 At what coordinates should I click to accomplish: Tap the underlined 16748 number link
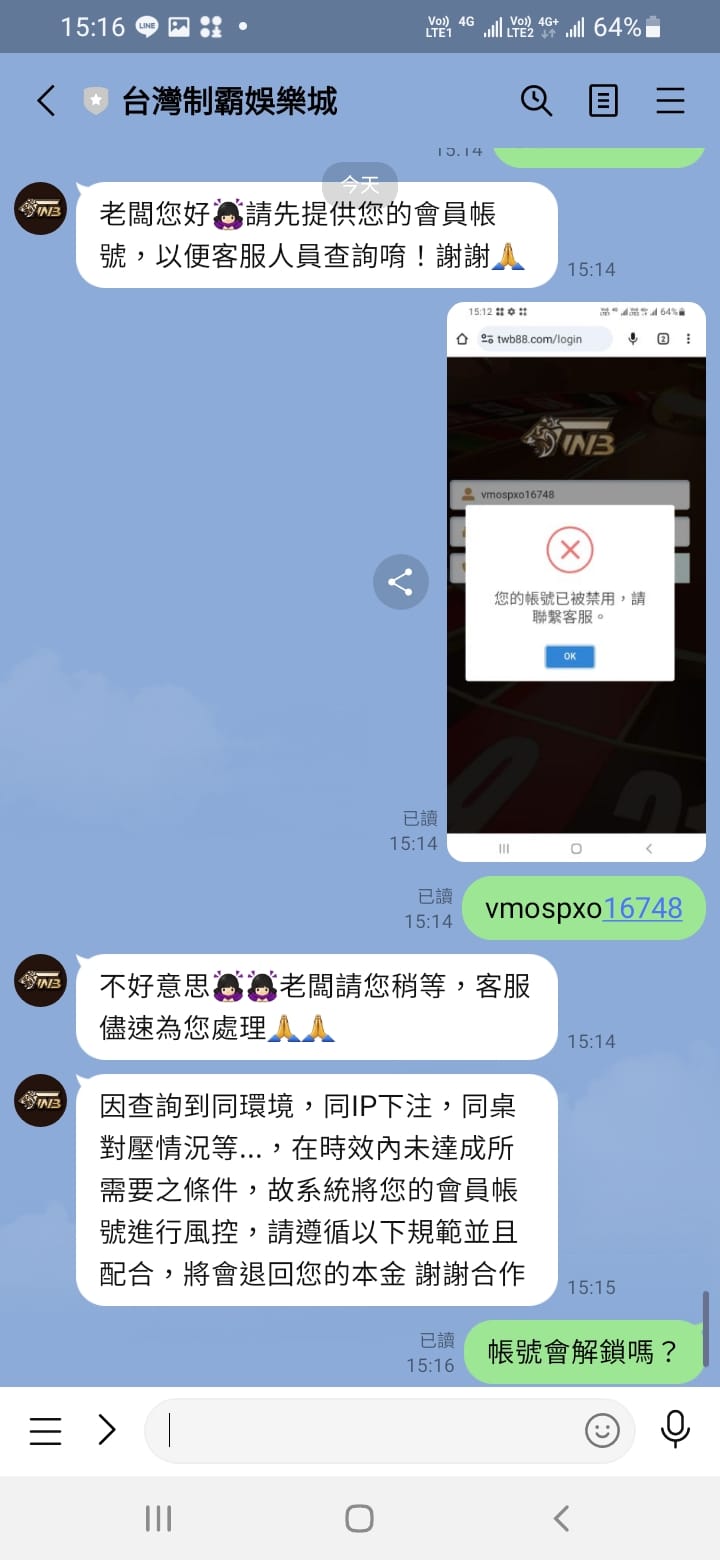pos(643,908)
